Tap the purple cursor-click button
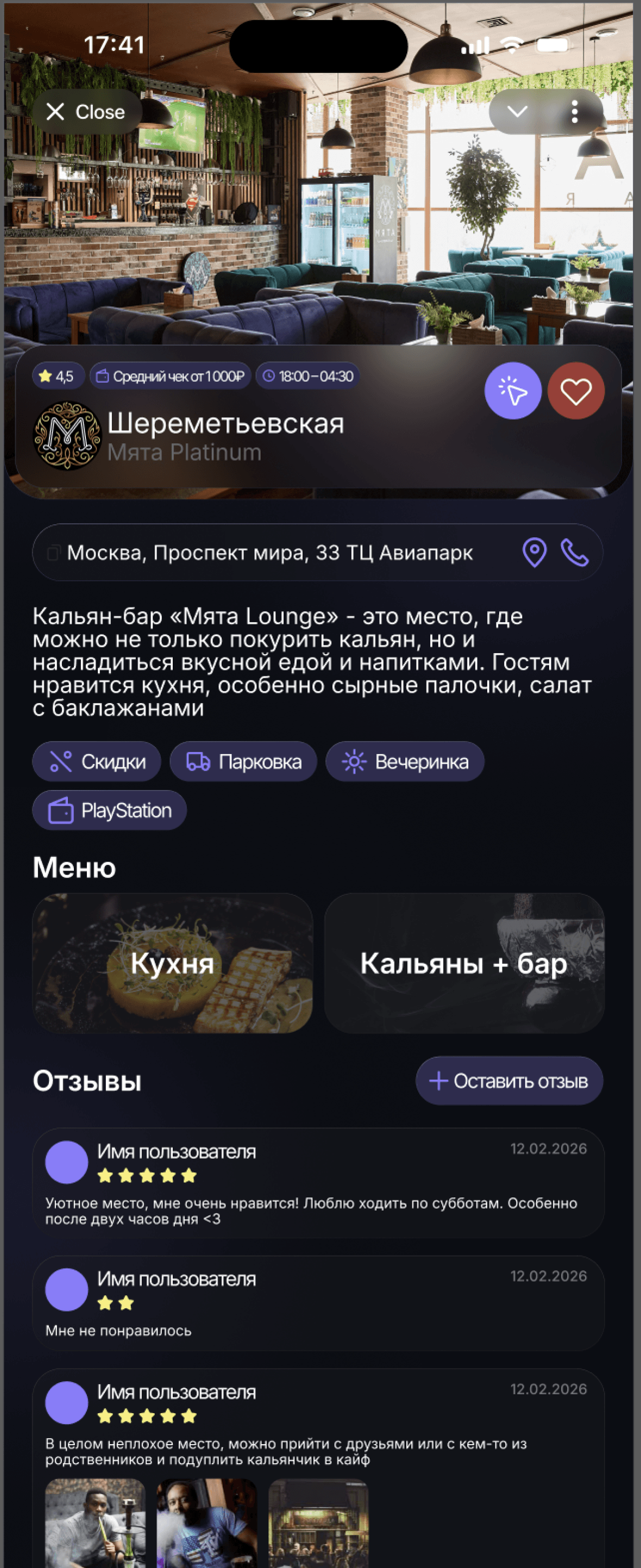Image resolution: width=641 pixels, height=1568 pixels. point(513,391)
